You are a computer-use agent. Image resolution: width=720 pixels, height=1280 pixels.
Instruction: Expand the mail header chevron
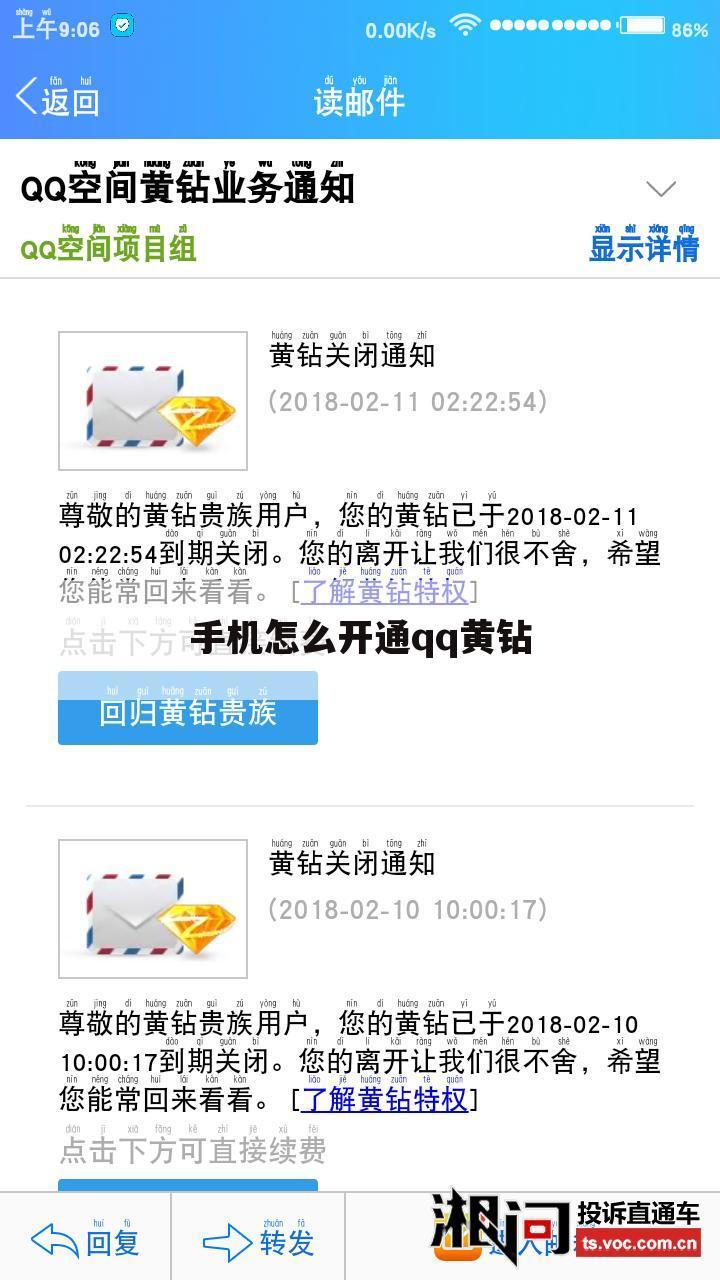tap(661, 188)
